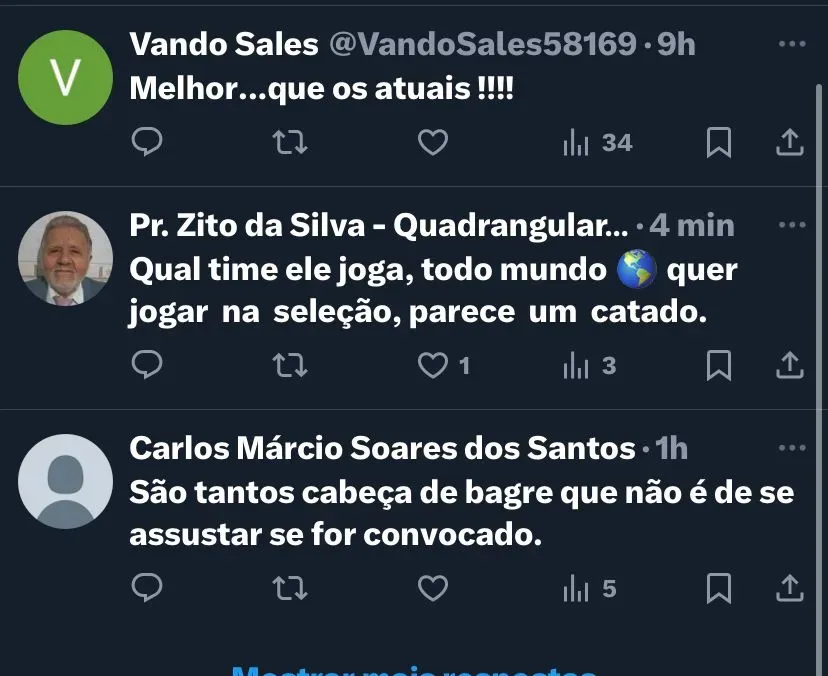Like Carlos Márcio's reply
This screenshot has height=676, width=828.
tap(432, 589)
